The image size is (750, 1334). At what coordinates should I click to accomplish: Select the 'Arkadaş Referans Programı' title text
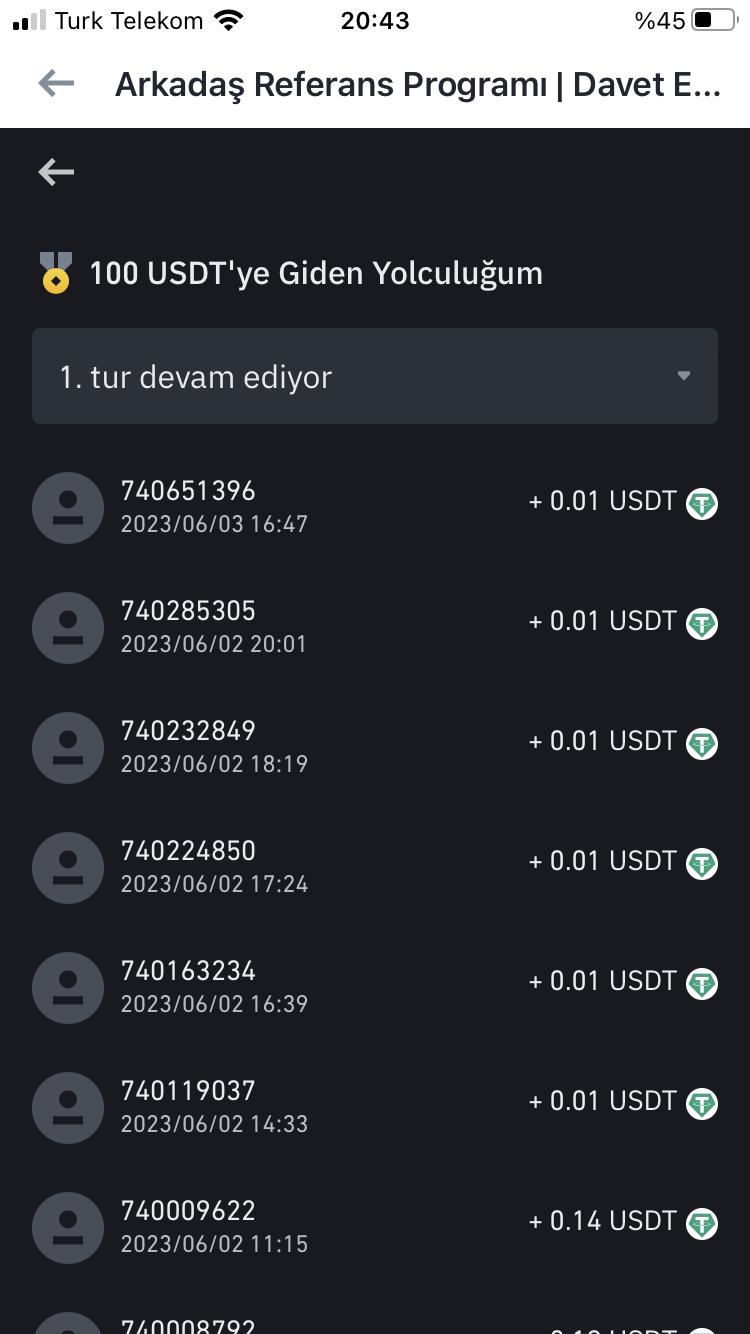coord(417,84)
